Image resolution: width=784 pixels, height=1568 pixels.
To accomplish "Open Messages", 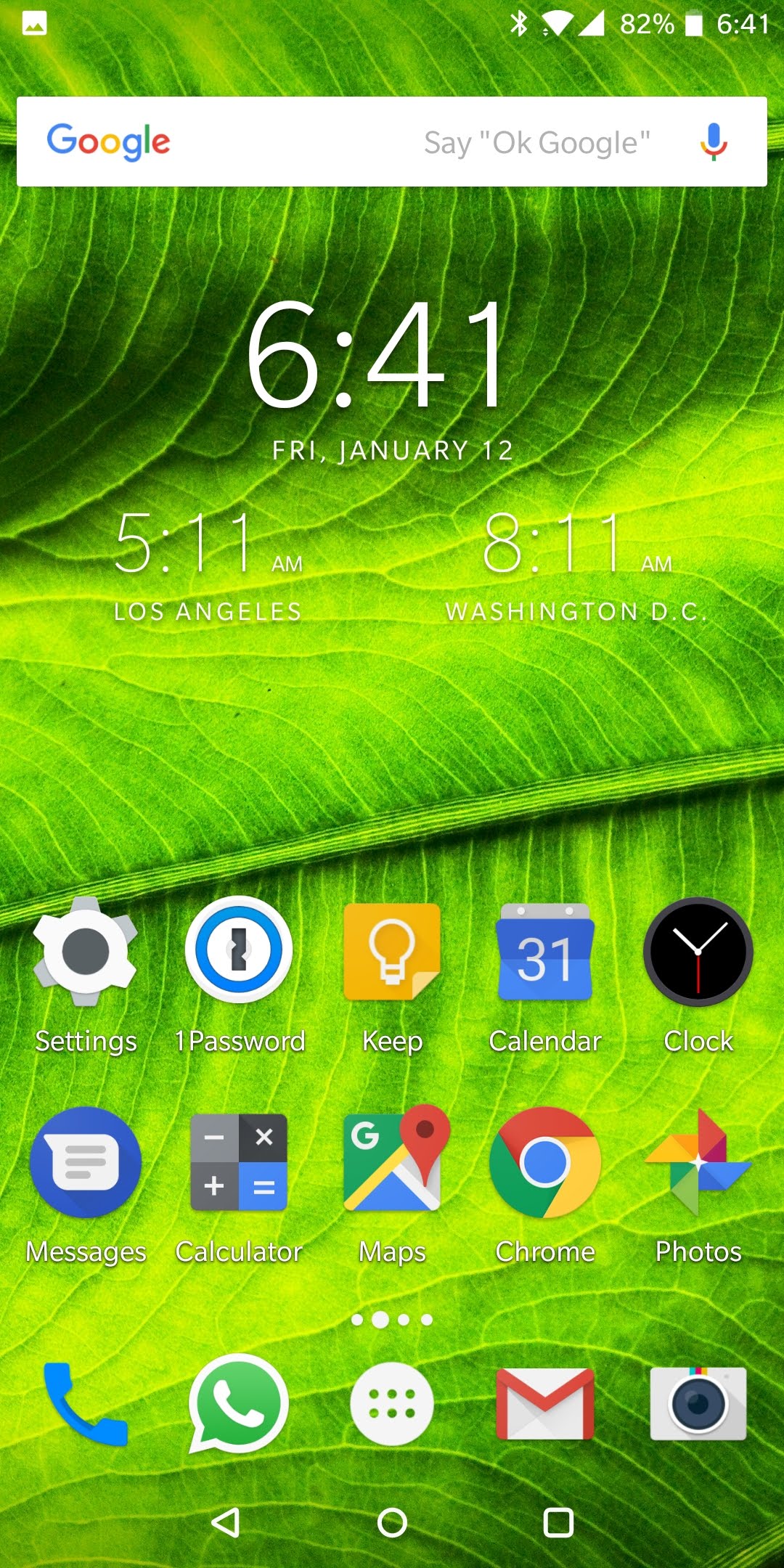I will pyautogui.click(x=86, y=1163).
